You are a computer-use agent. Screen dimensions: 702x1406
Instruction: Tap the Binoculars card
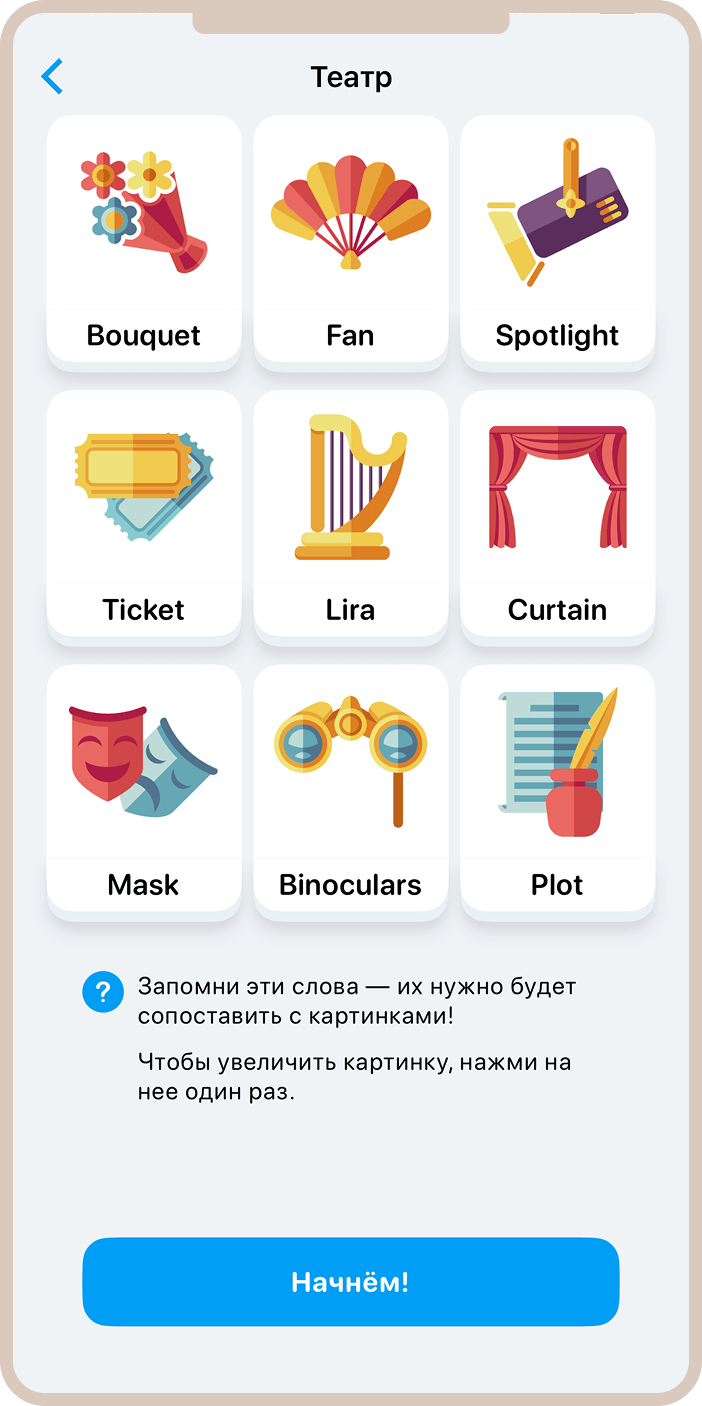(x=351, y=789)
